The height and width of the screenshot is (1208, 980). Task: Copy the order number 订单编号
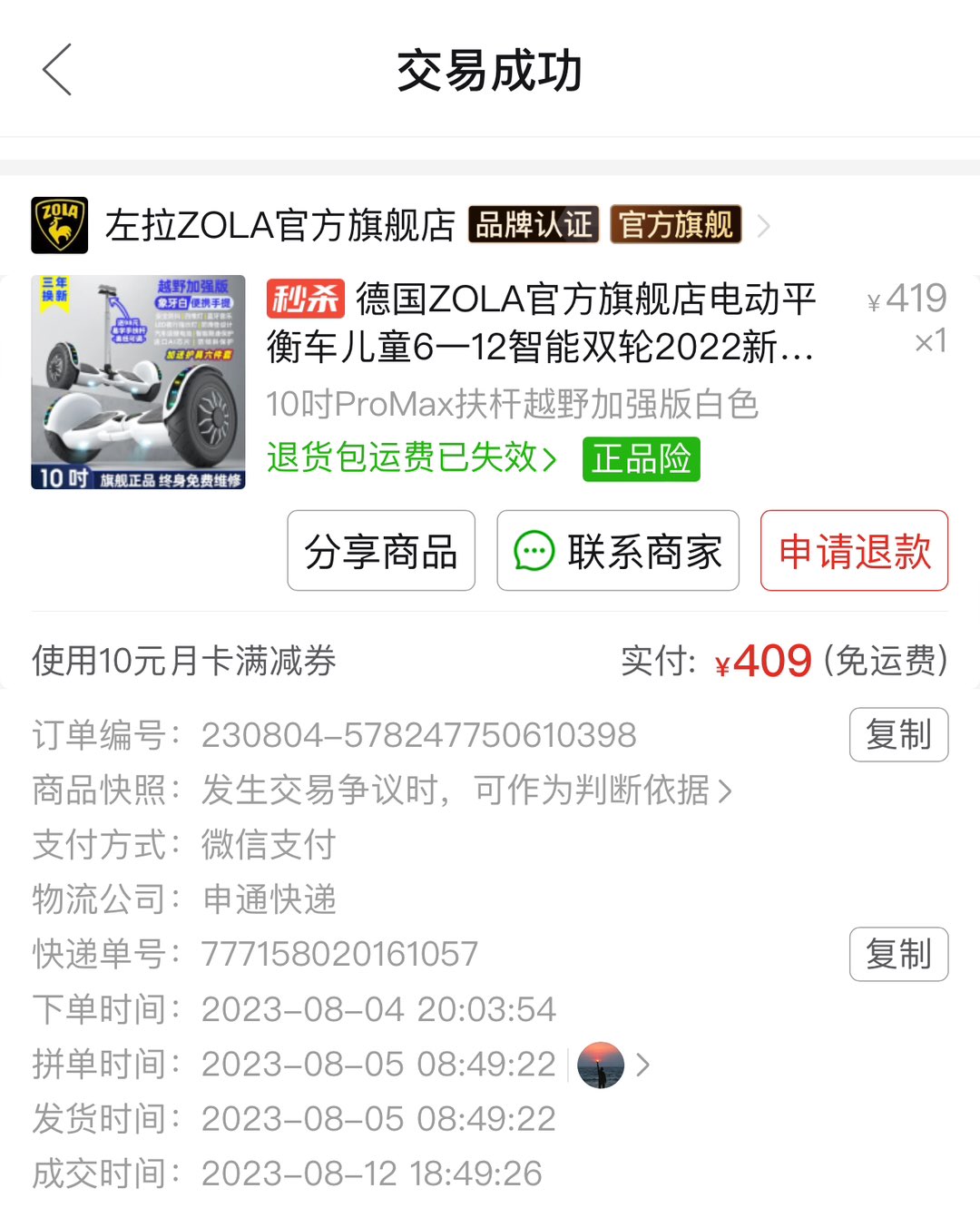coord(898,734)
